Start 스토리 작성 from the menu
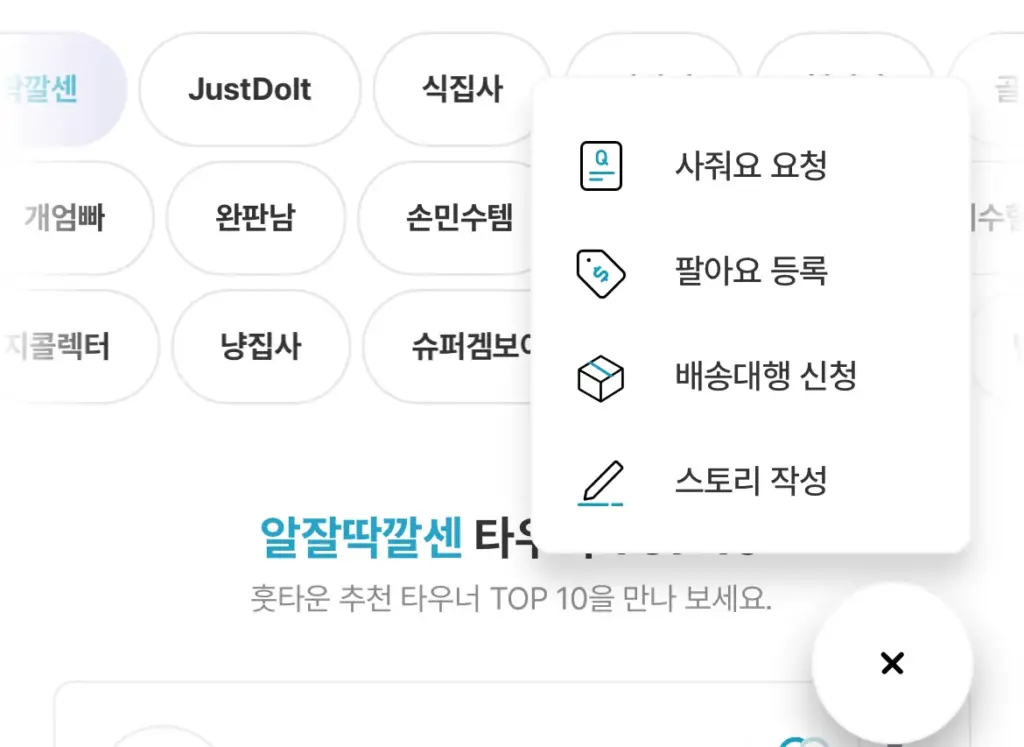The width and height of the screenshot is (1024, 747). point(750,482)
